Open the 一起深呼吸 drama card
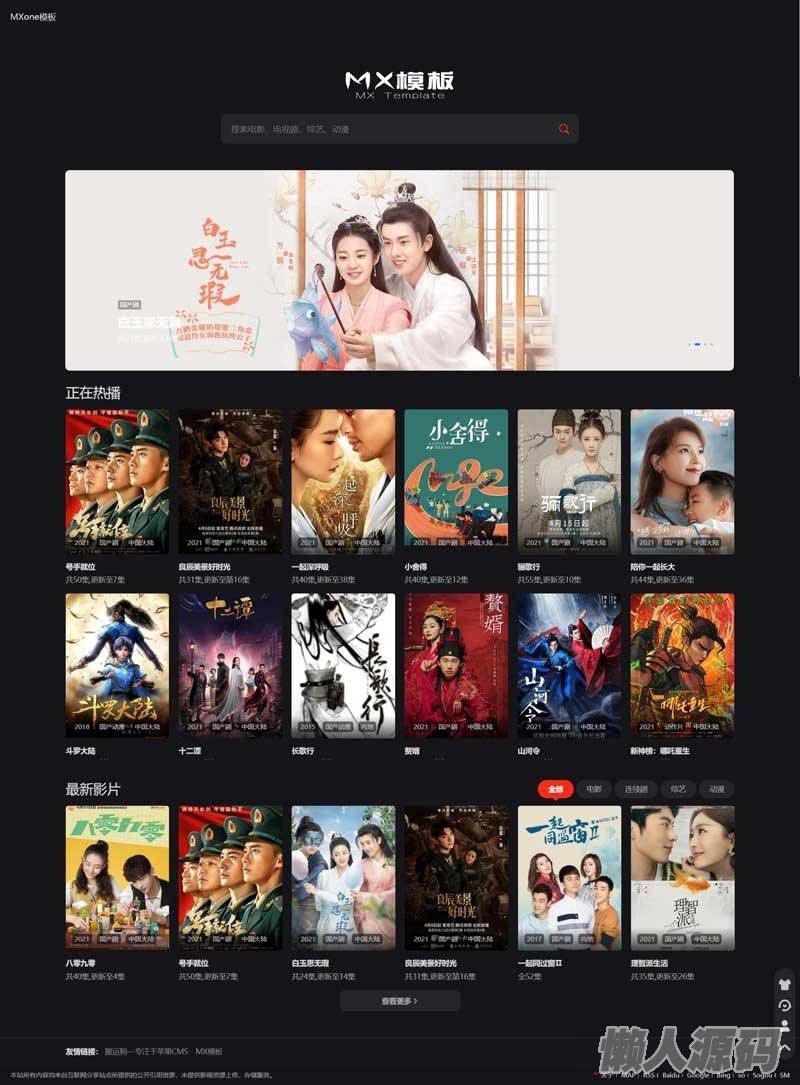800x1085 pixels. [343, 481]
